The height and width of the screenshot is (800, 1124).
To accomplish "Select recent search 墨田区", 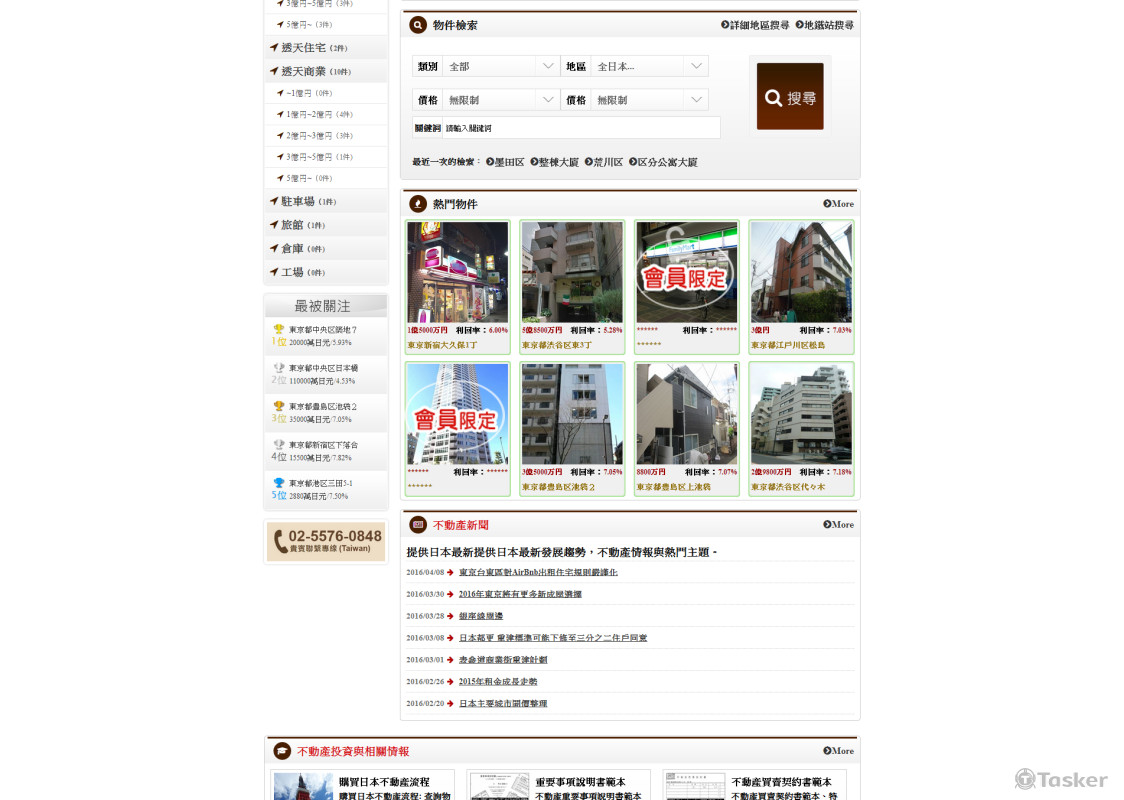I will point(506,162).
